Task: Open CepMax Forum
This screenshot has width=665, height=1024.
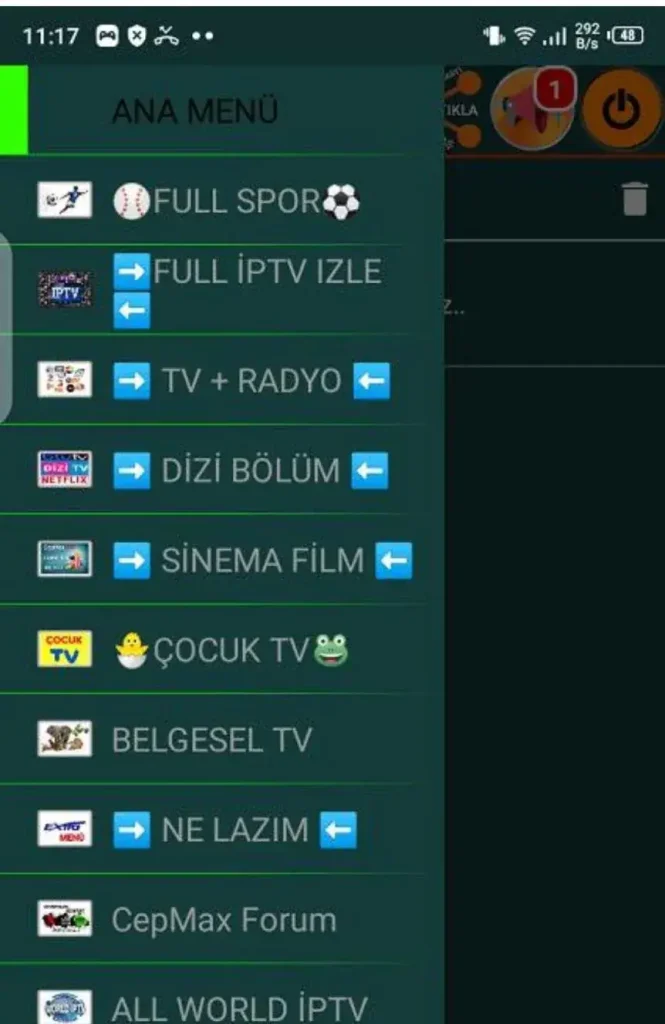Action: point(224,920)
